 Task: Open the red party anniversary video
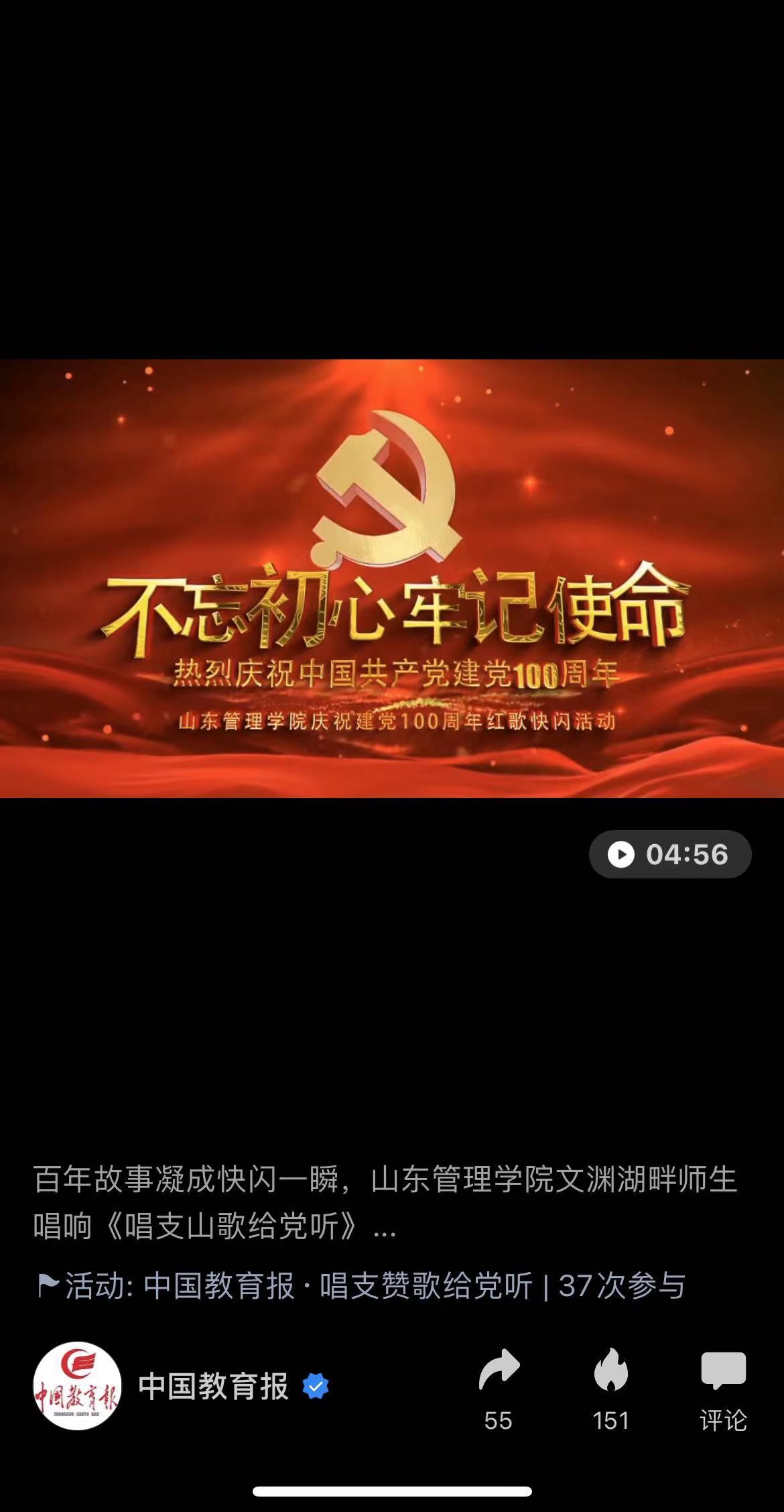(x=392, y=578)
